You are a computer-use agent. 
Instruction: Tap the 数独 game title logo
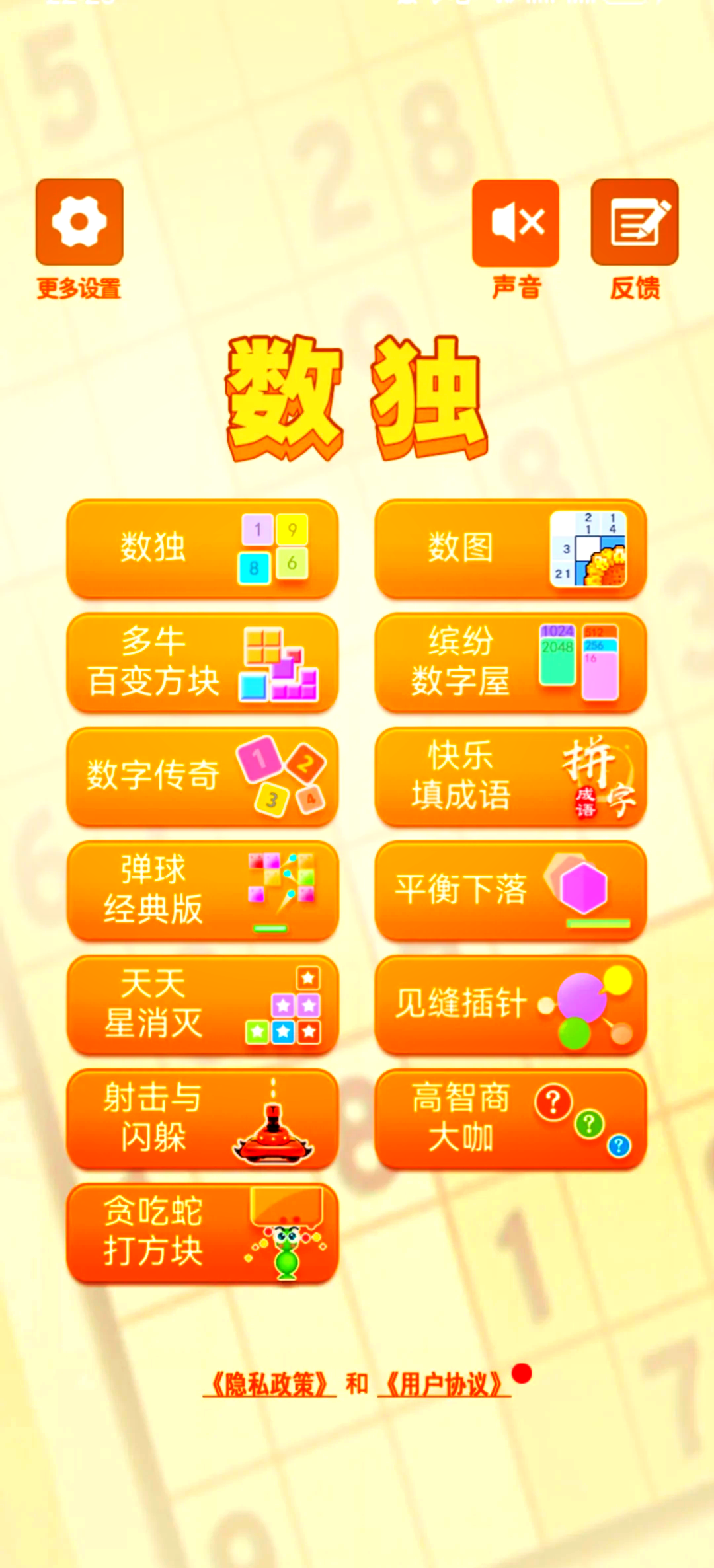357,396
